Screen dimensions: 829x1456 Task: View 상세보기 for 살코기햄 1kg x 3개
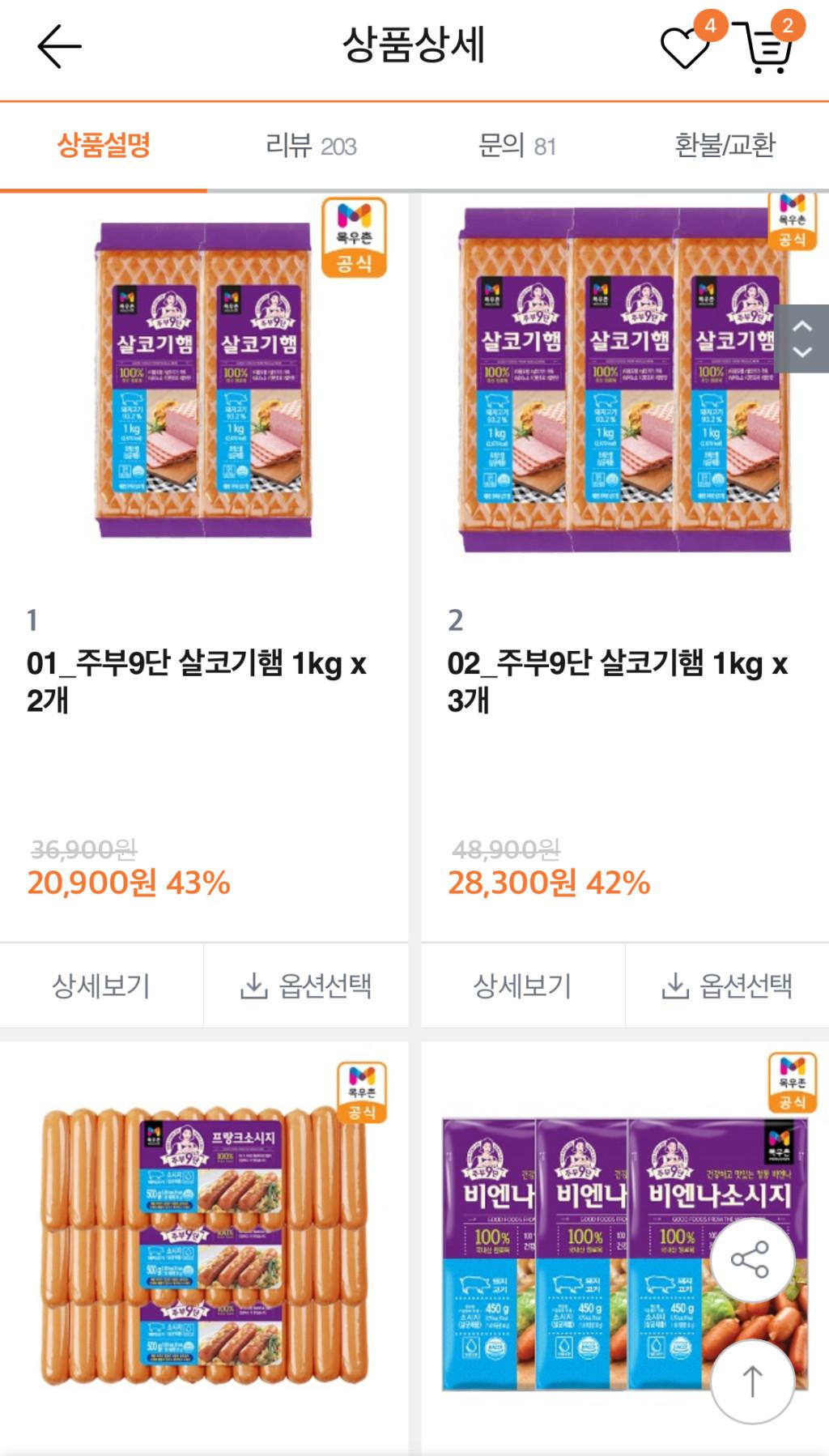click(522, 986)
